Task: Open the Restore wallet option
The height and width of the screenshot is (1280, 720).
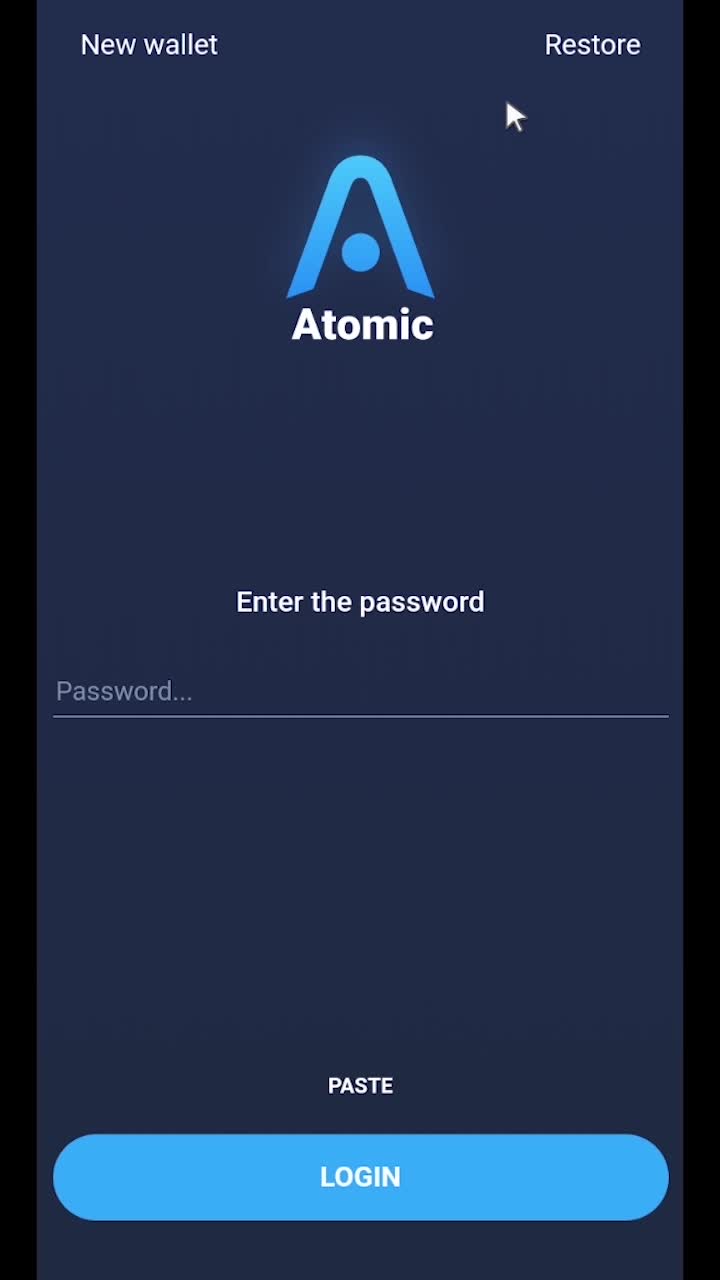Action: 592,45
